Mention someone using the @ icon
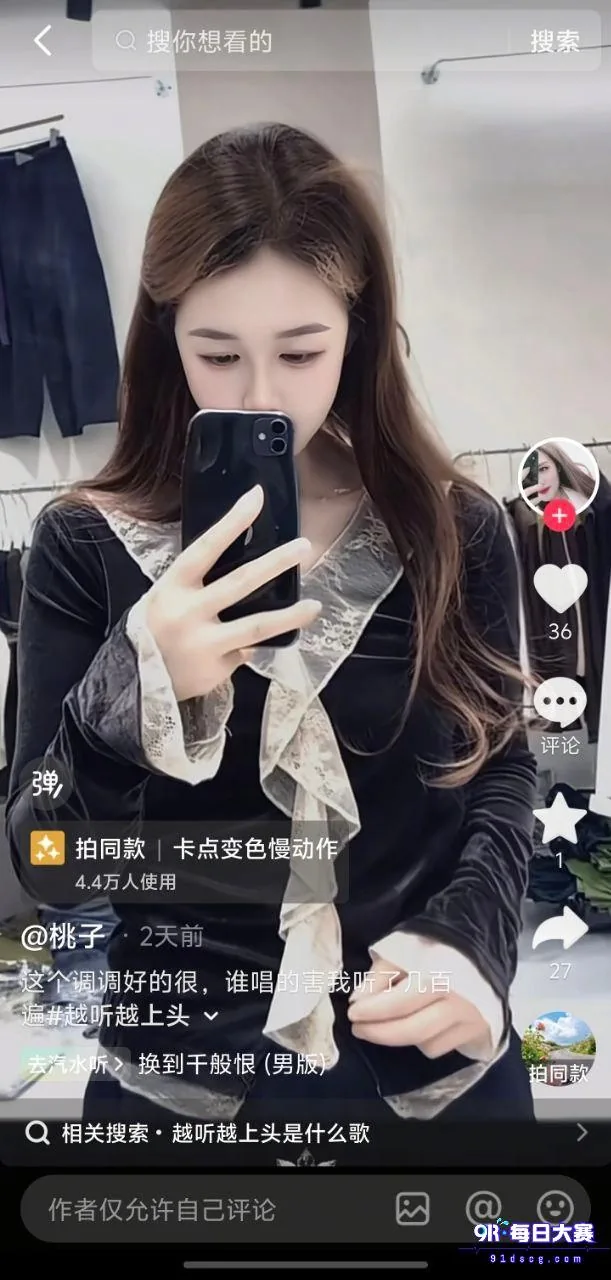611x1280 pixels. click(484, 1208)
